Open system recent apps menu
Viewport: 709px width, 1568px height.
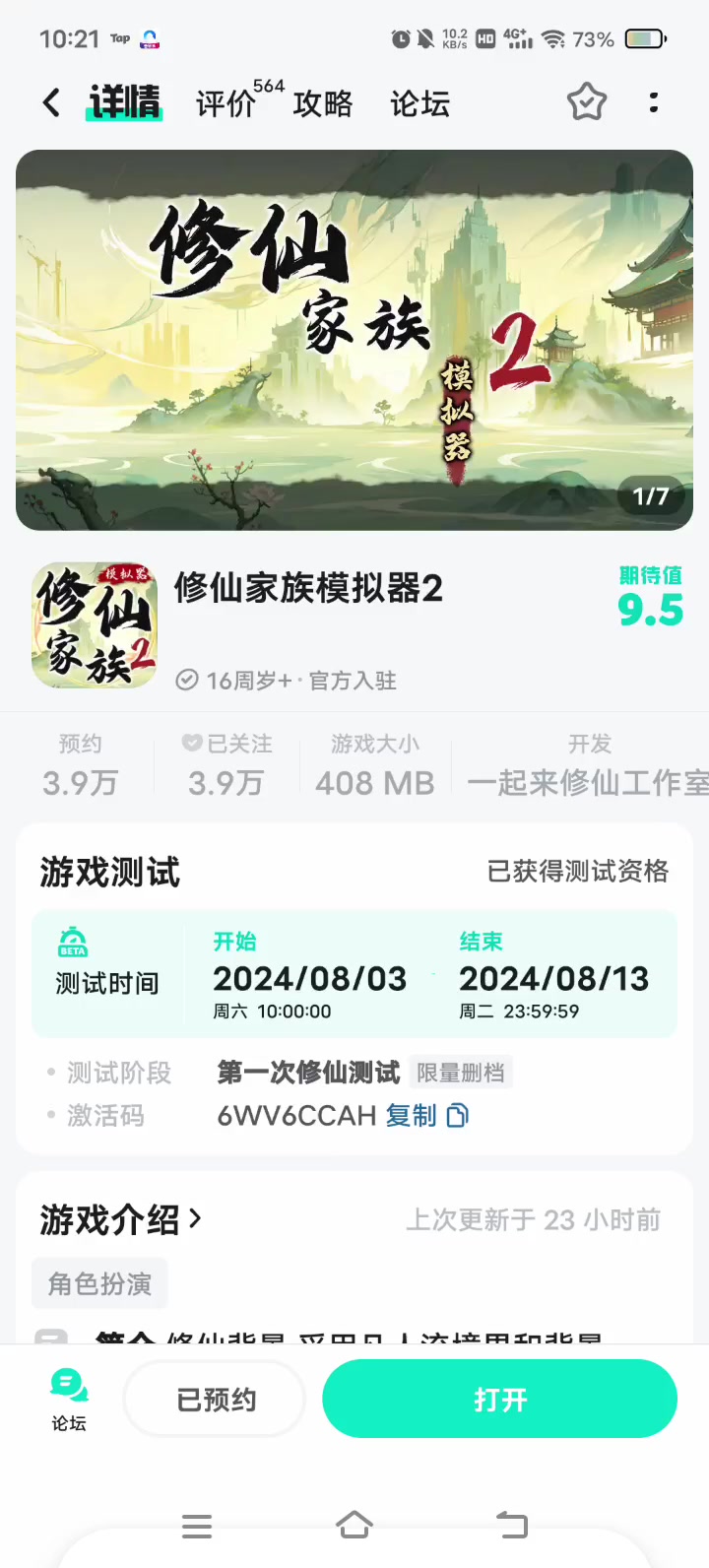point(197,1526)
